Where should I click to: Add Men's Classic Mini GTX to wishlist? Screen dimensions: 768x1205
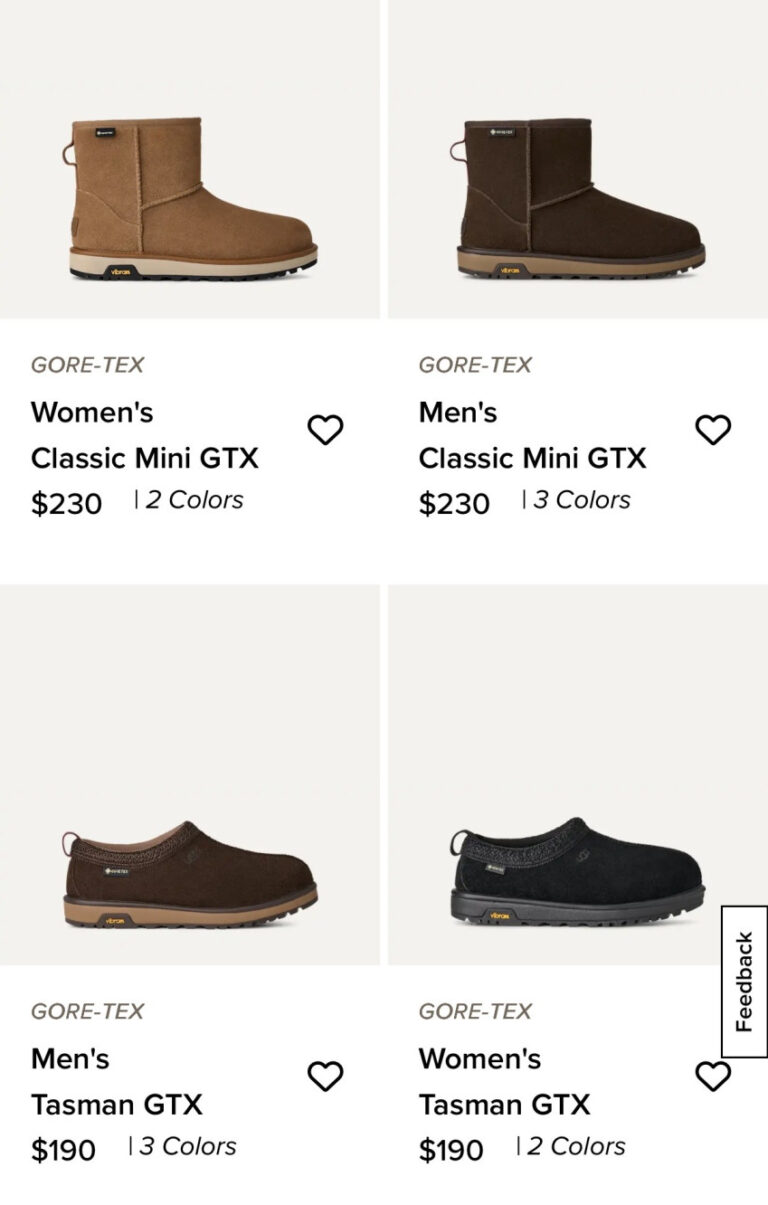tap(713, 430)
